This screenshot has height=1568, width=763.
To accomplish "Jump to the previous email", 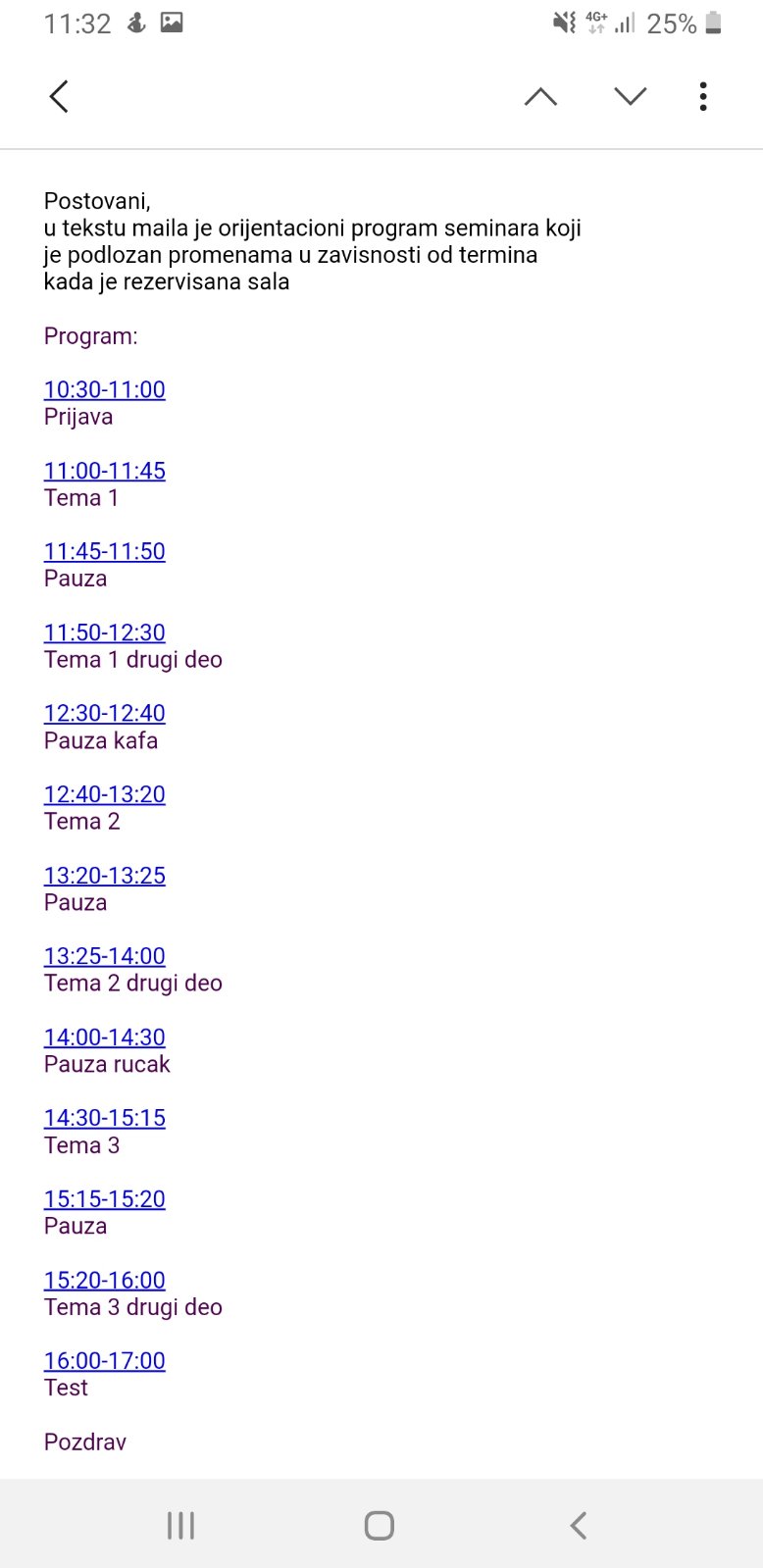I will [x=540, y=96].
